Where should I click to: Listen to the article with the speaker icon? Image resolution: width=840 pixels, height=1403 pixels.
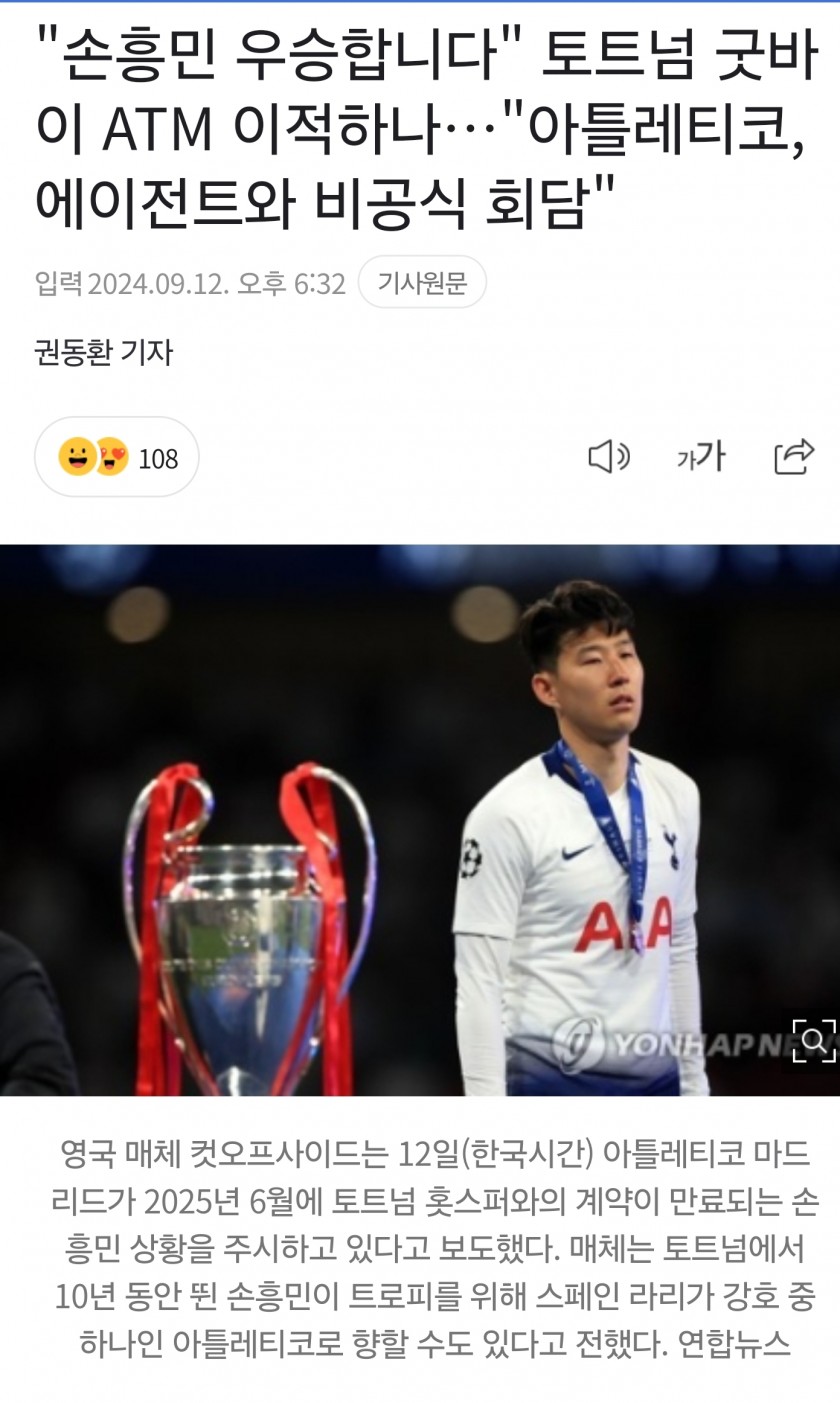point(608,457)
